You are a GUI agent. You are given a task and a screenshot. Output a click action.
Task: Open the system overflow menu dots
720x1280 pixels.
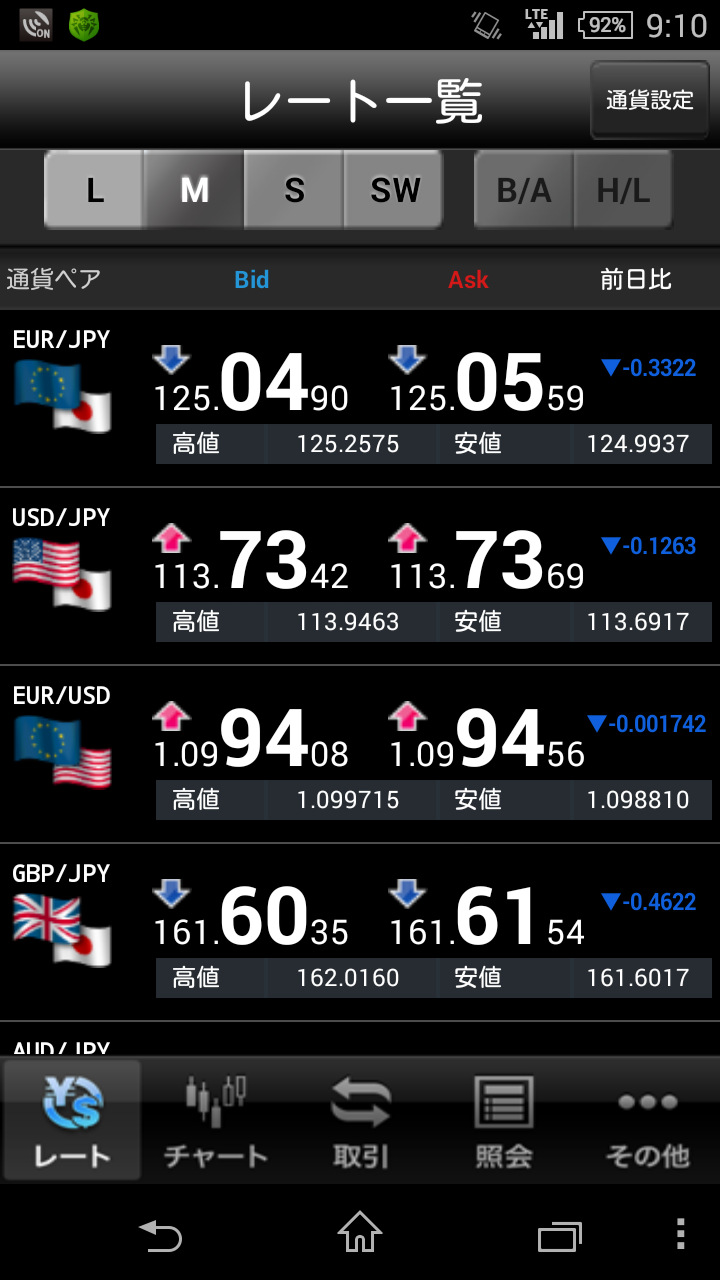[680, 1235]
